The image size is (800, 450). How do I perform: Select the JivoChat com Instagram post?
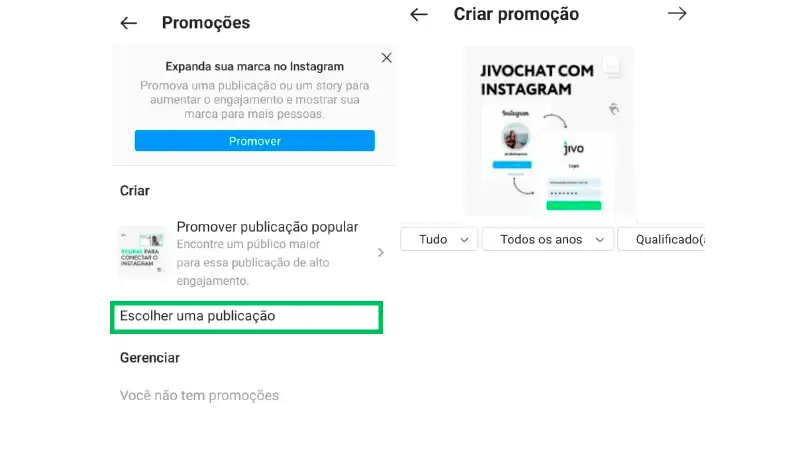click(549, 130)
